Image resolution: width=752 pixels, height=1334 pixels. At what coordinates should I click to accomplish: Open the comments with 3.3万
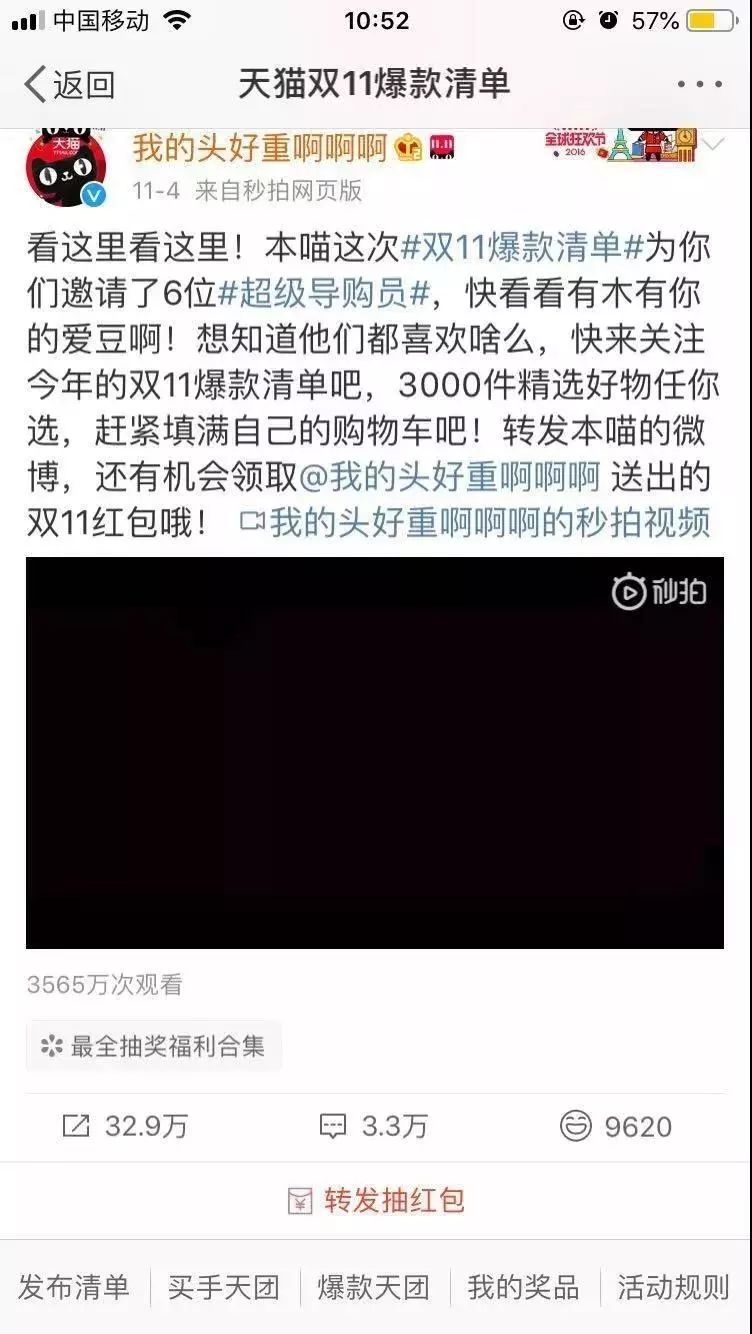point(373,1127)
